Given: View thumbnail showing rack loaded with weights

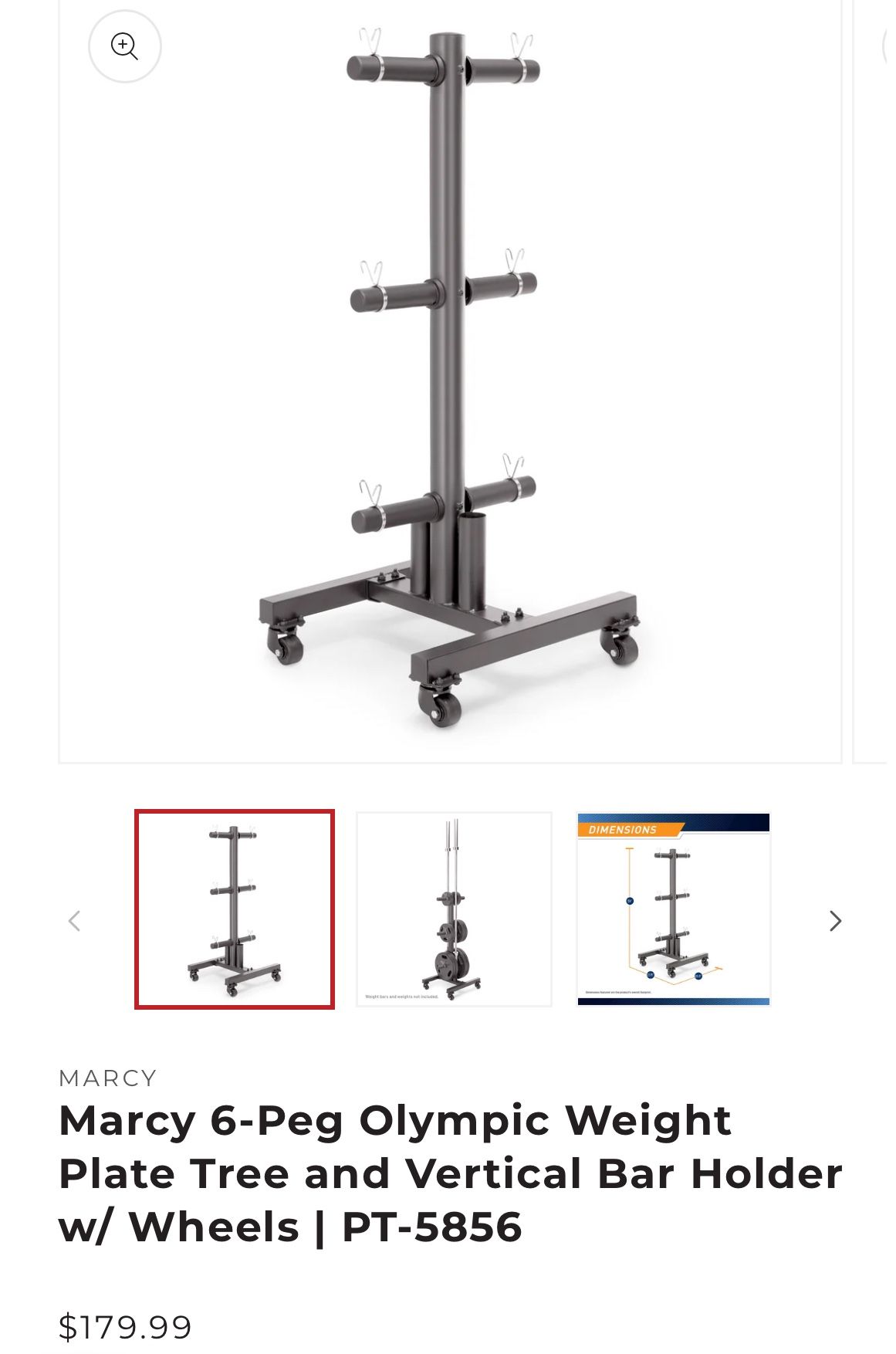Looking at the screenshot, I should tap(454, 909).
